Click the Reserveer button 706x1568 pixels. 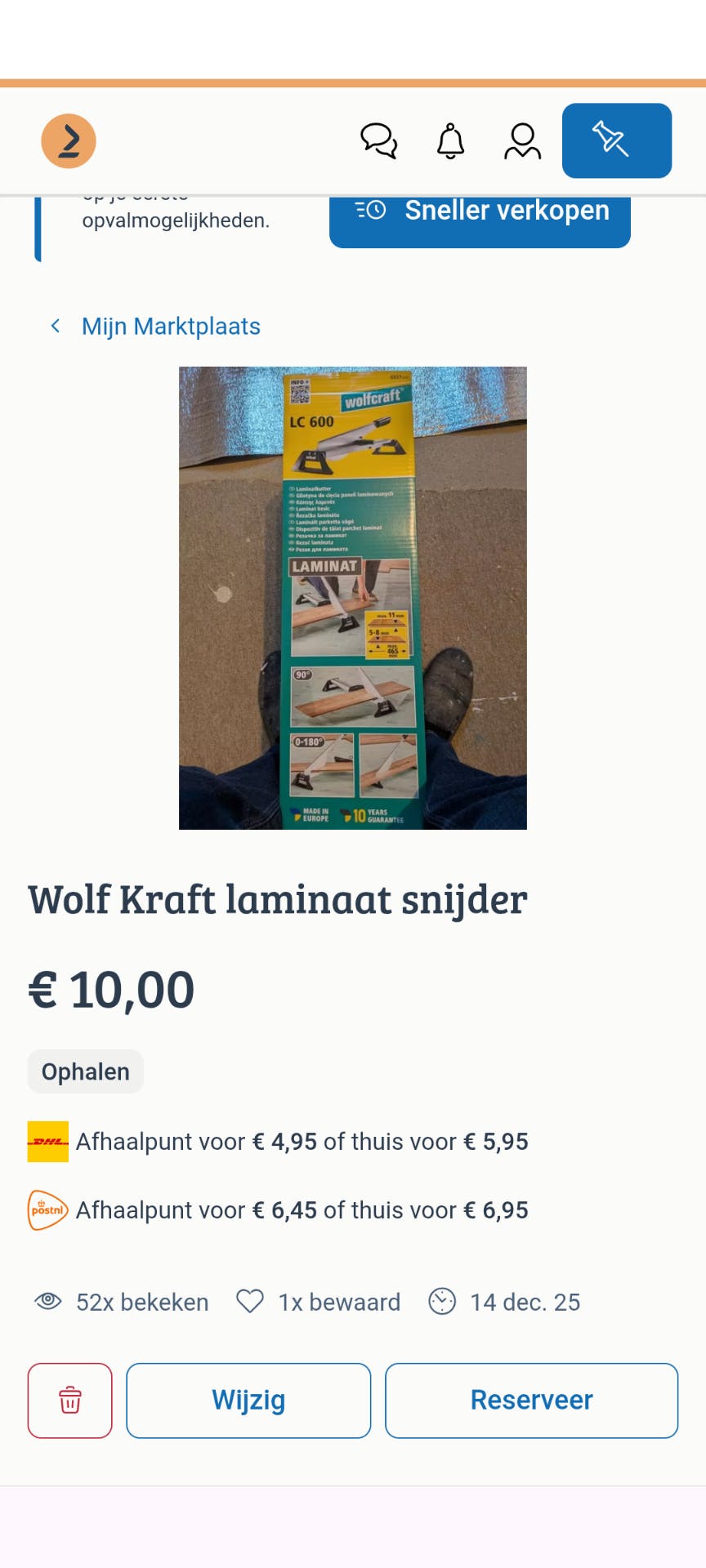pyautogui.click(x=531, y=1400)
